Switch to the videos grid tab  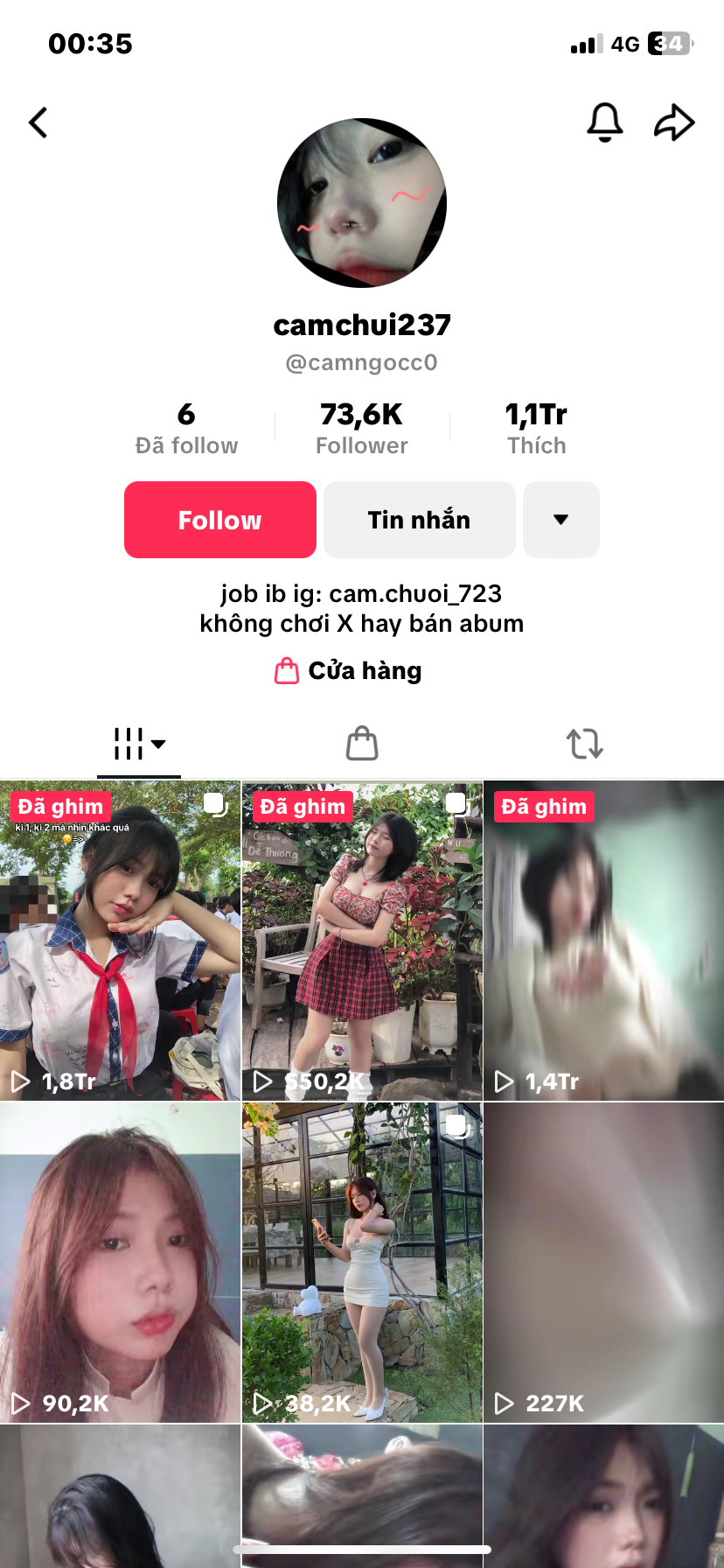click(x=139, y=744)
